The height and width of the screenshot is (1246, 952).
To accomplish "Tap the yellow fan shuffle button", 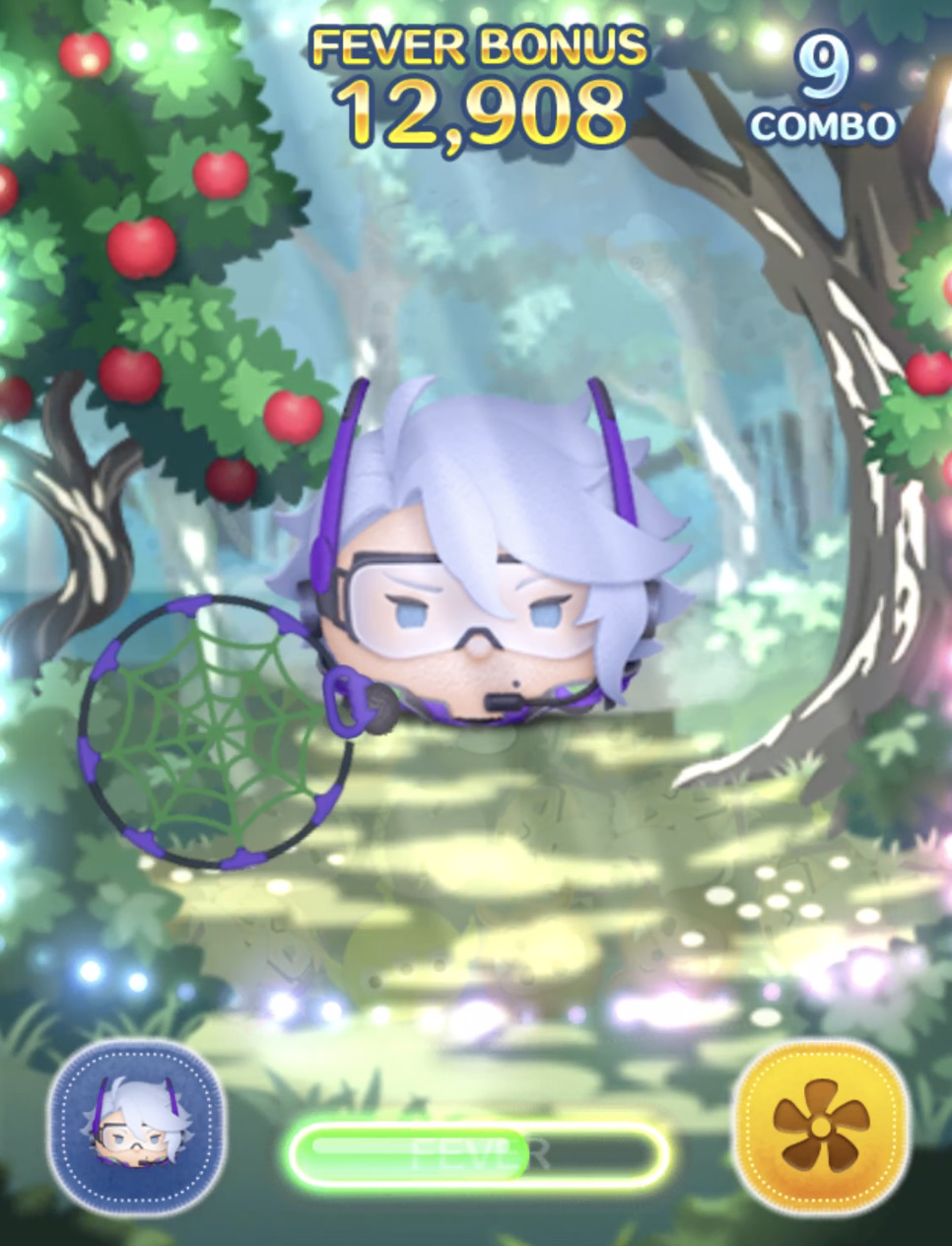I will 821,1127.
